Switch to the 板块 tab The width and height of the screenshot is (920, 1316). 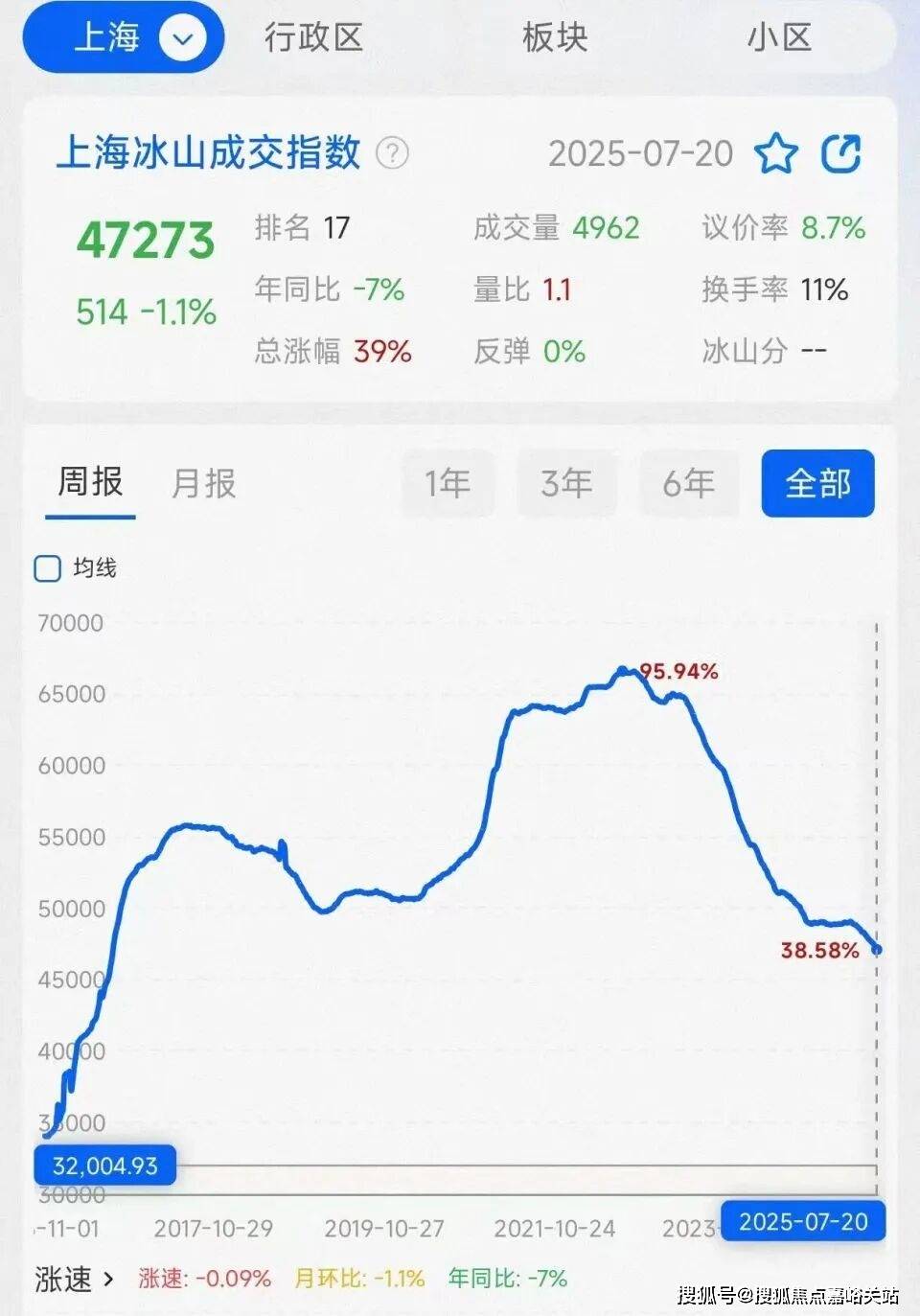pyautogui.click(x=554, y=38)
